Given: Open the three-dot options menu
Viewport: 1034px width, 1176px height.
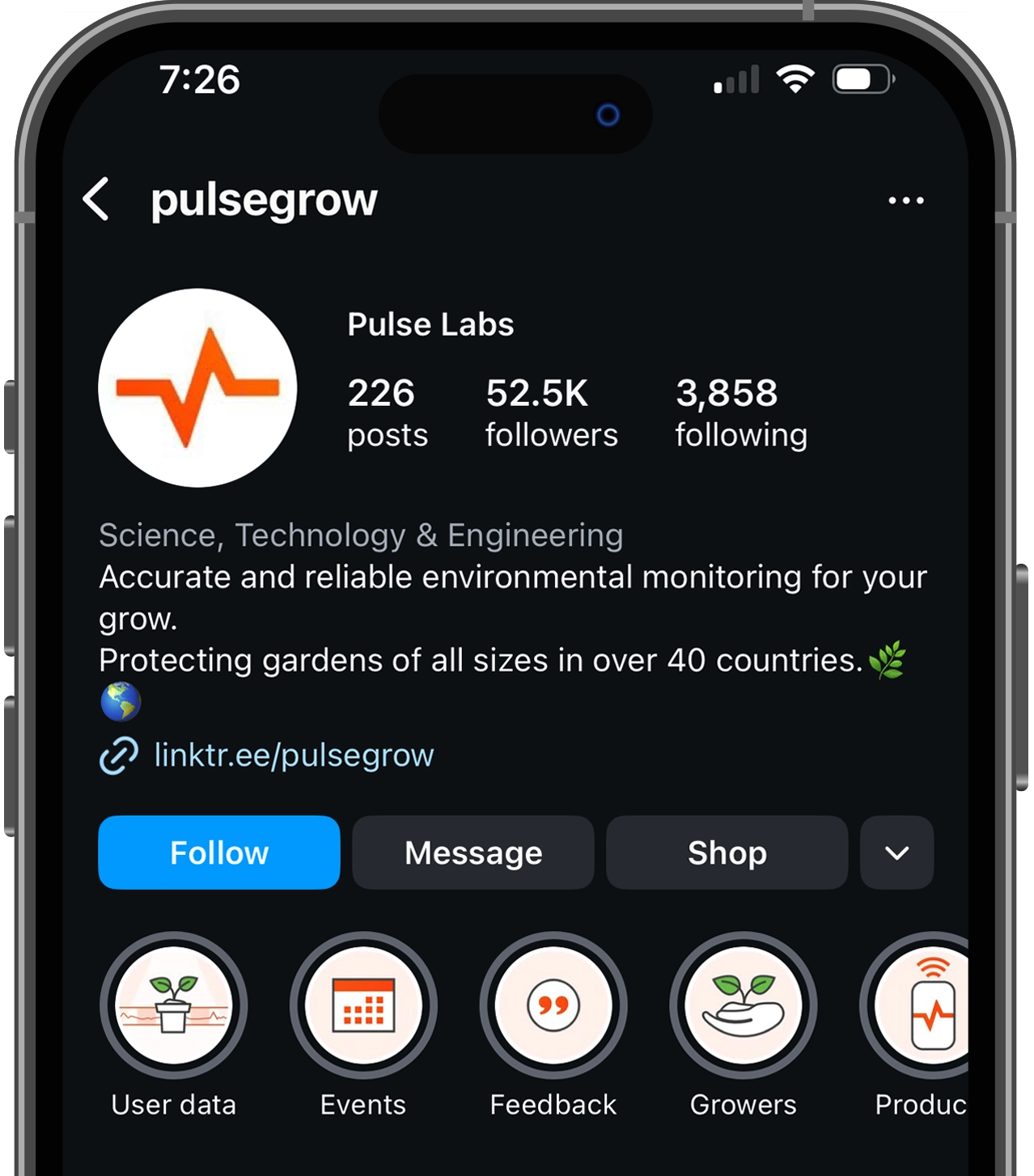Looking at the screenshot, I should [x=905, y=200].
